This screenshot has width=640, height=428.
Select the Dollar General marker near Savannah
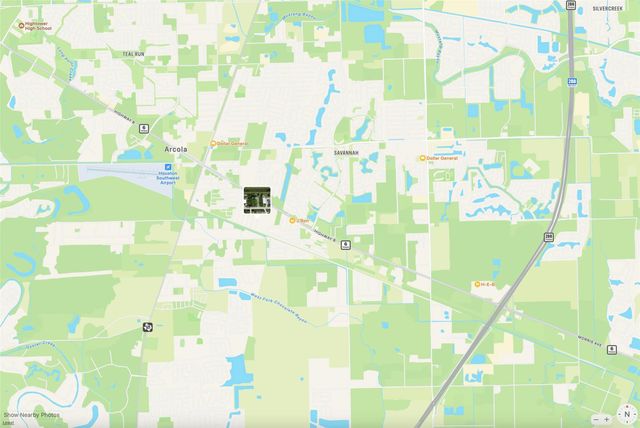point(422,158)
